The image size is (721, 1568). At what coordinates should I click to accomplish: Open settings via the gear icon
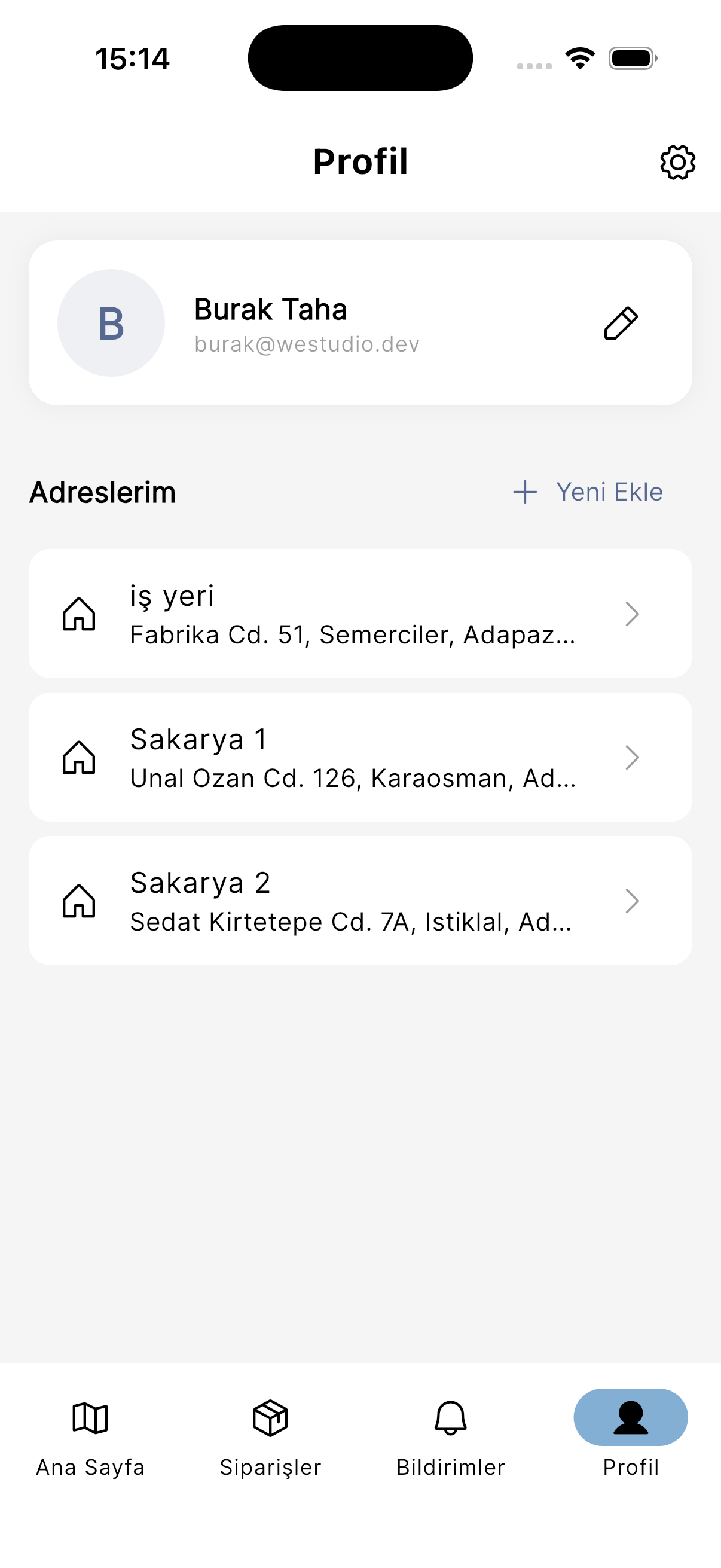pos(677,162)
